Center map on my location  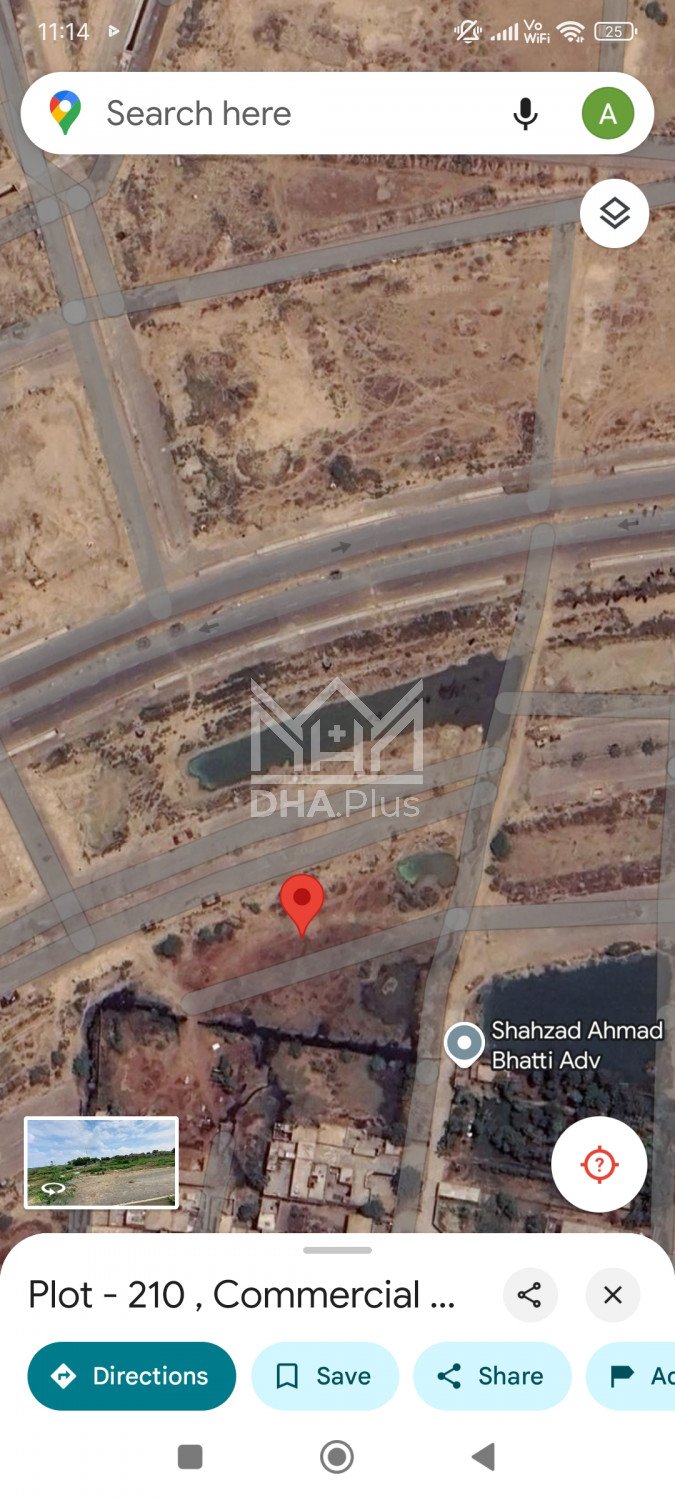click(599, 1165)
